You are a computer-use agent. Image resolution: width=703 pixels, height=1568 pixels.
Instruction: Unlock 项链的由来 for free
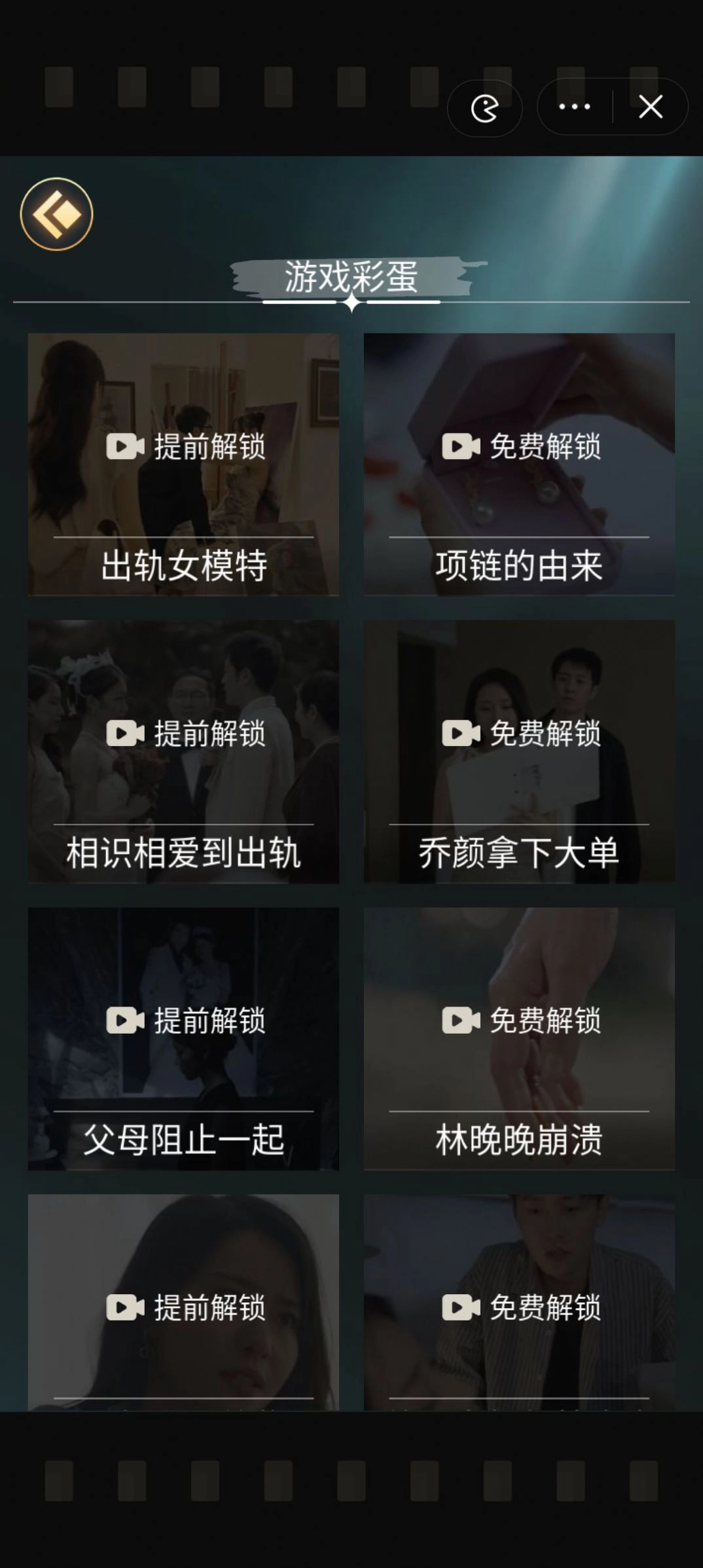point(520,447)
